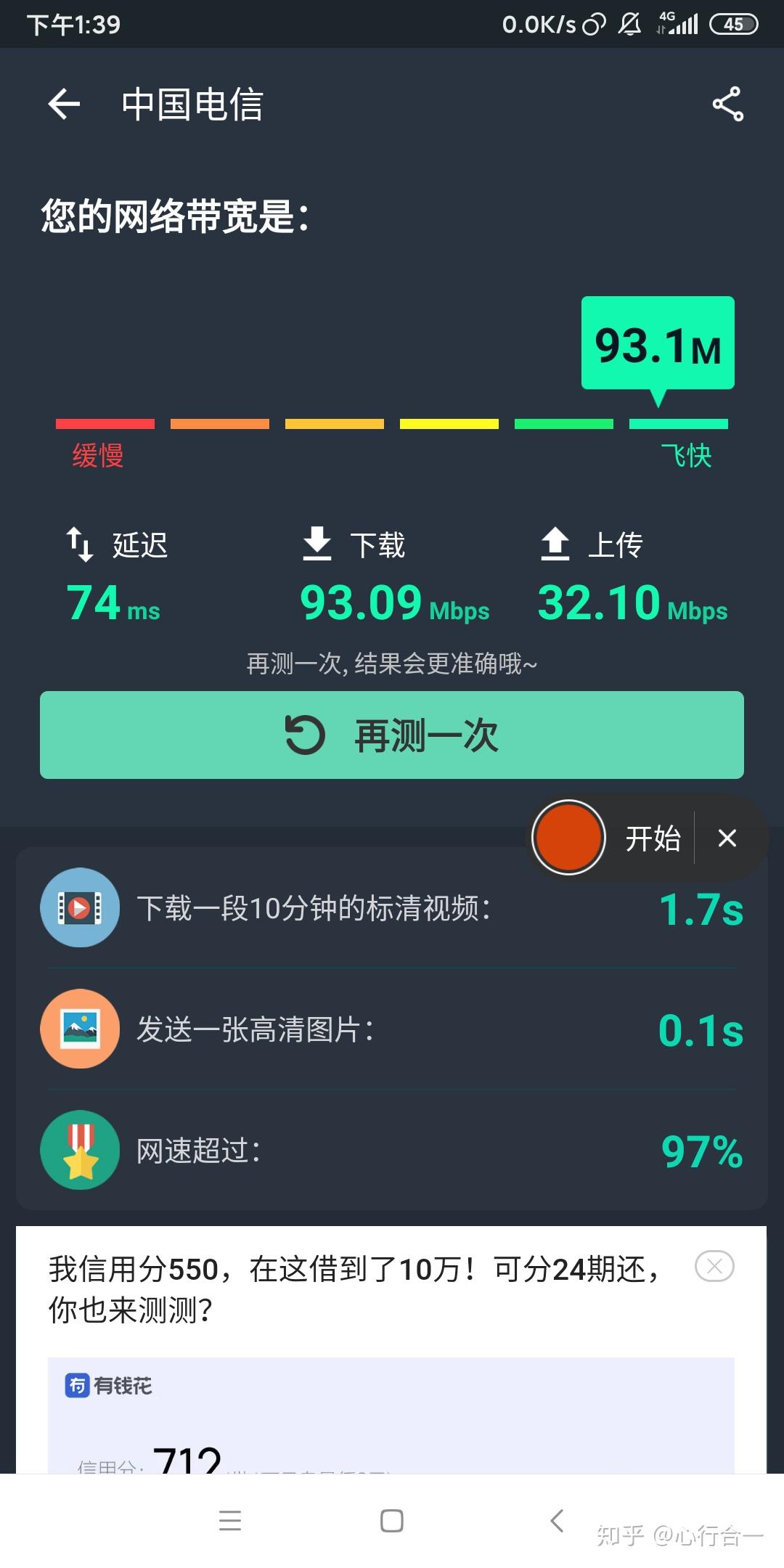The height and width of the screenshot is (1568, 784).
Task: Close the floating recorder widget
Action: click(x=727, y=838)
